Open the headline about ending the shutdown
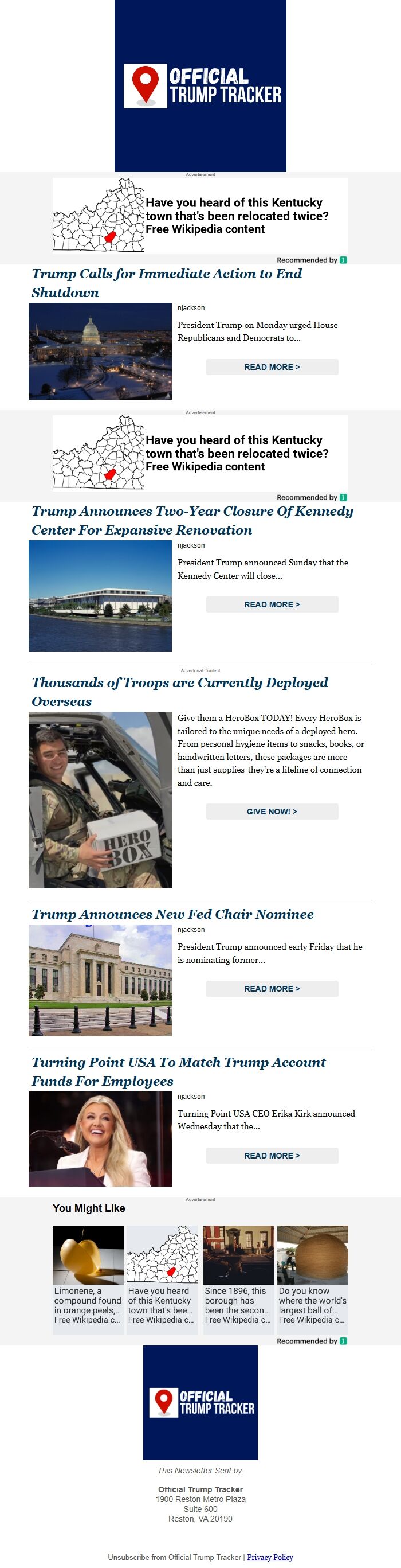 click(x=167, y=283)
